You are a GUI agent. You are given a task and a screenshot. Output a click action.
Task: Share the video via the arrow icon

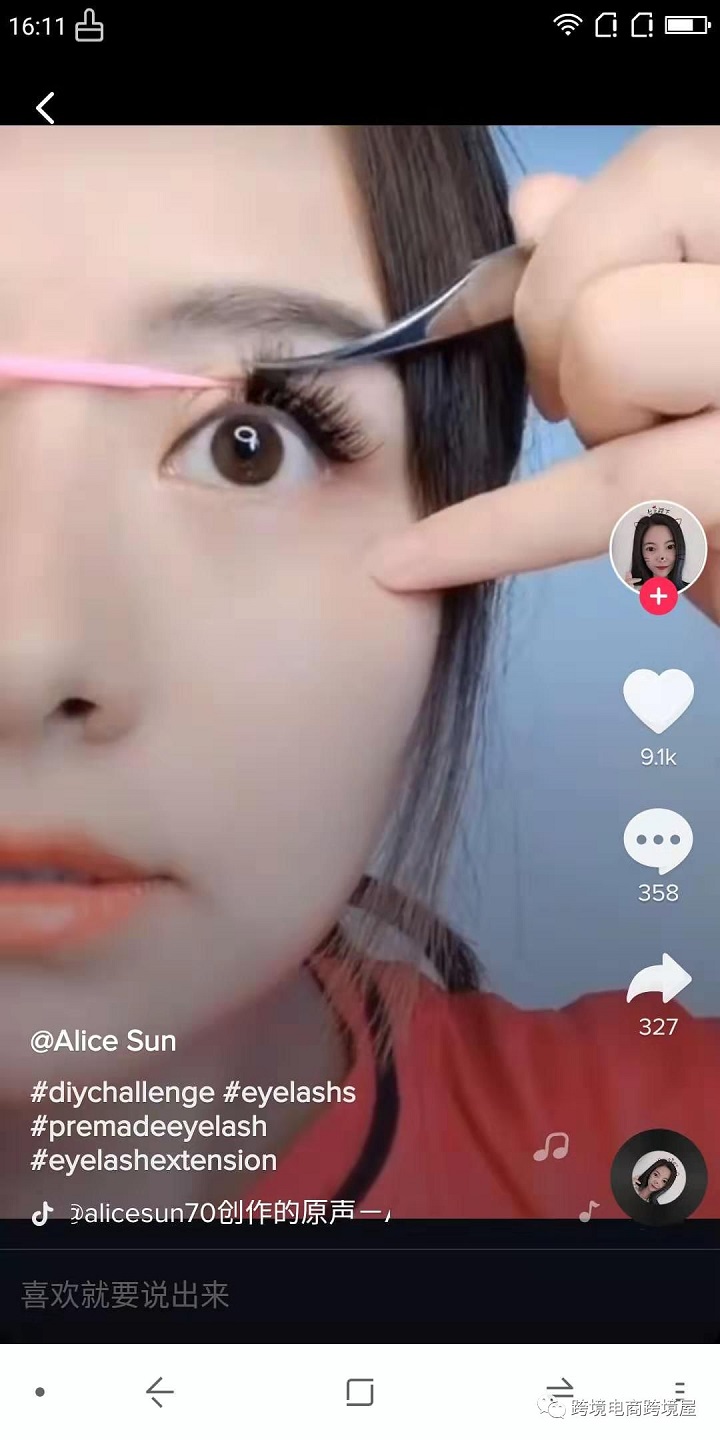[x=658, y=980]
